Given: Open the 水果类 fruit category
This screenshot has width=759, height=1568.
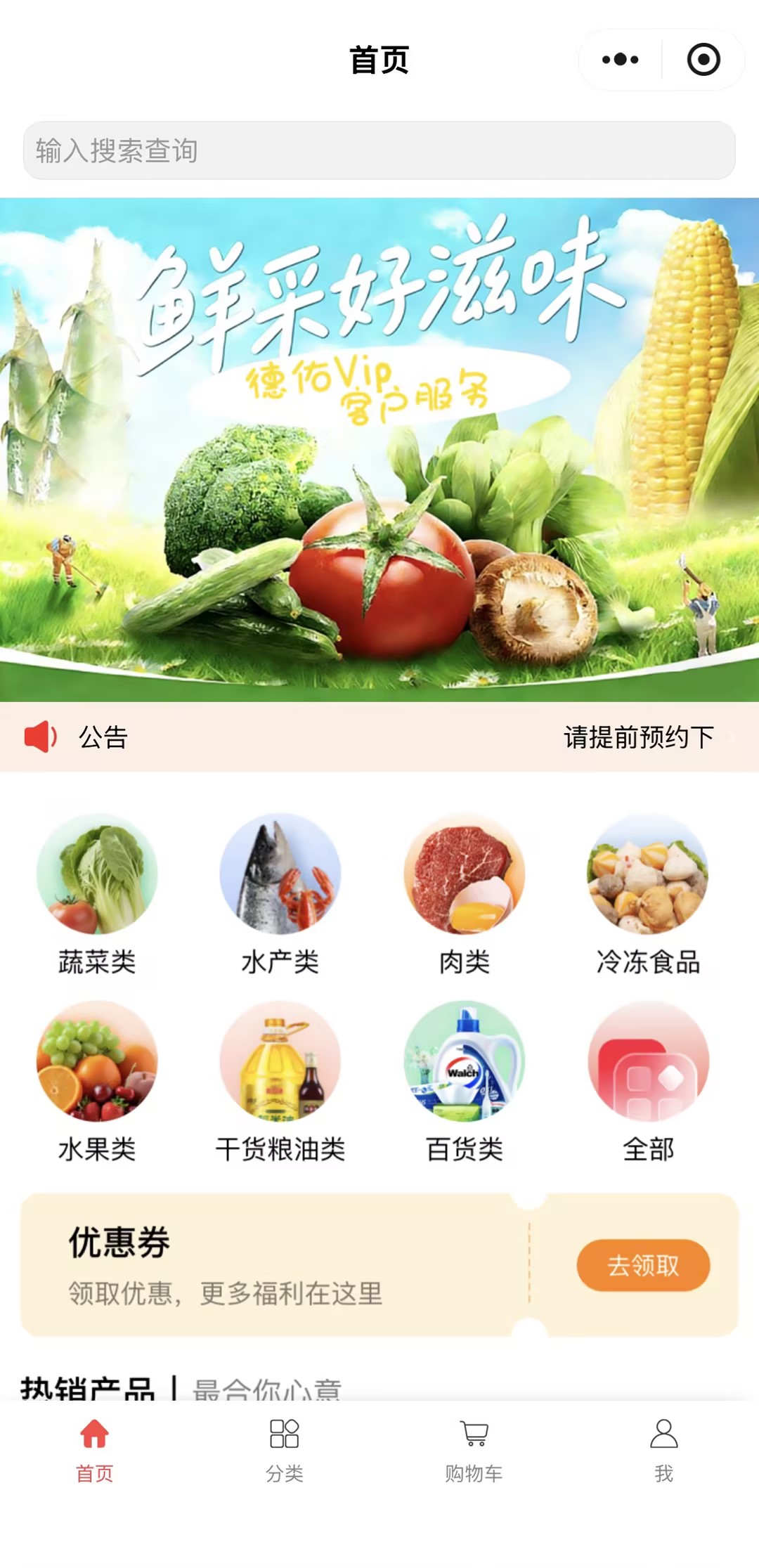Looking at the screenshot, I should (97, 1080).
